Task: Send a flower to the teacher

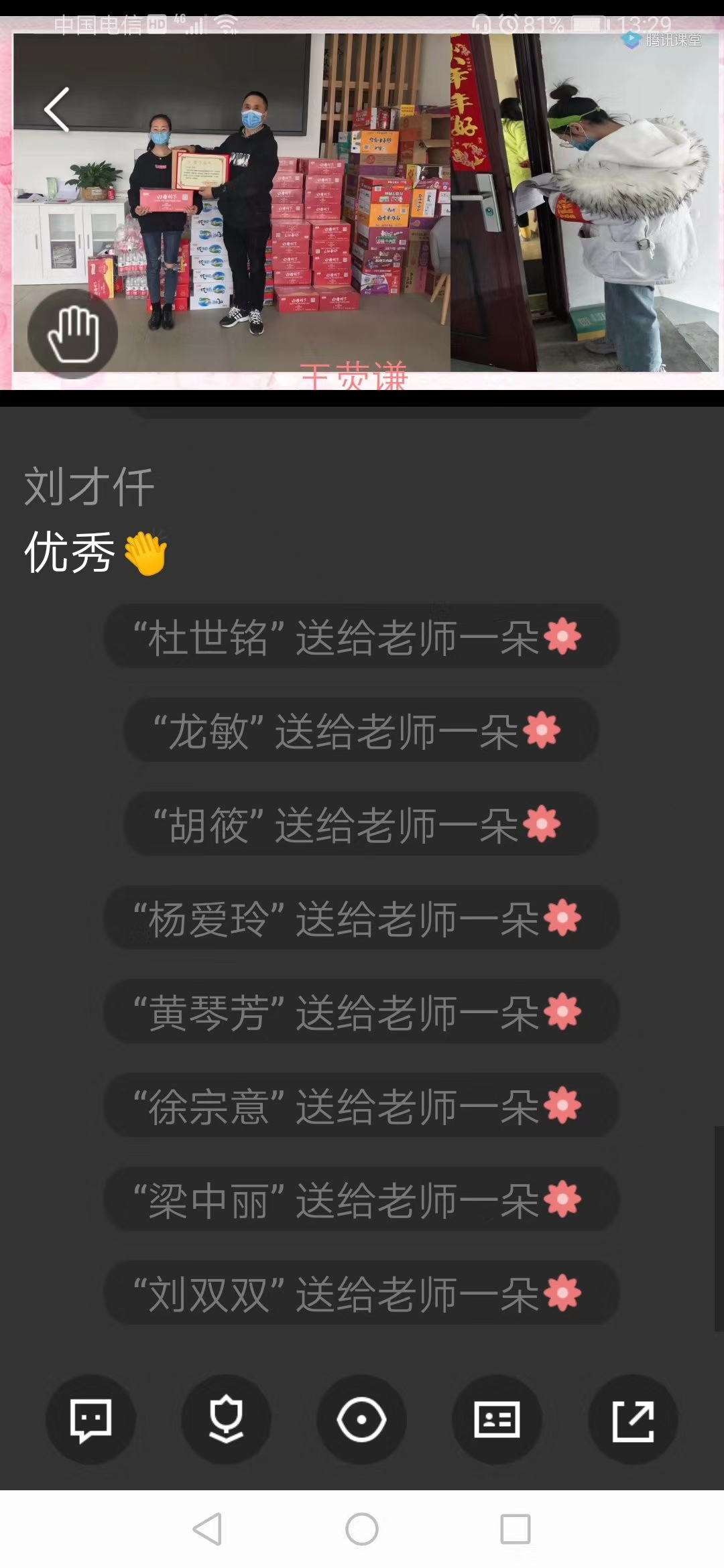Action: (226, 1419)
